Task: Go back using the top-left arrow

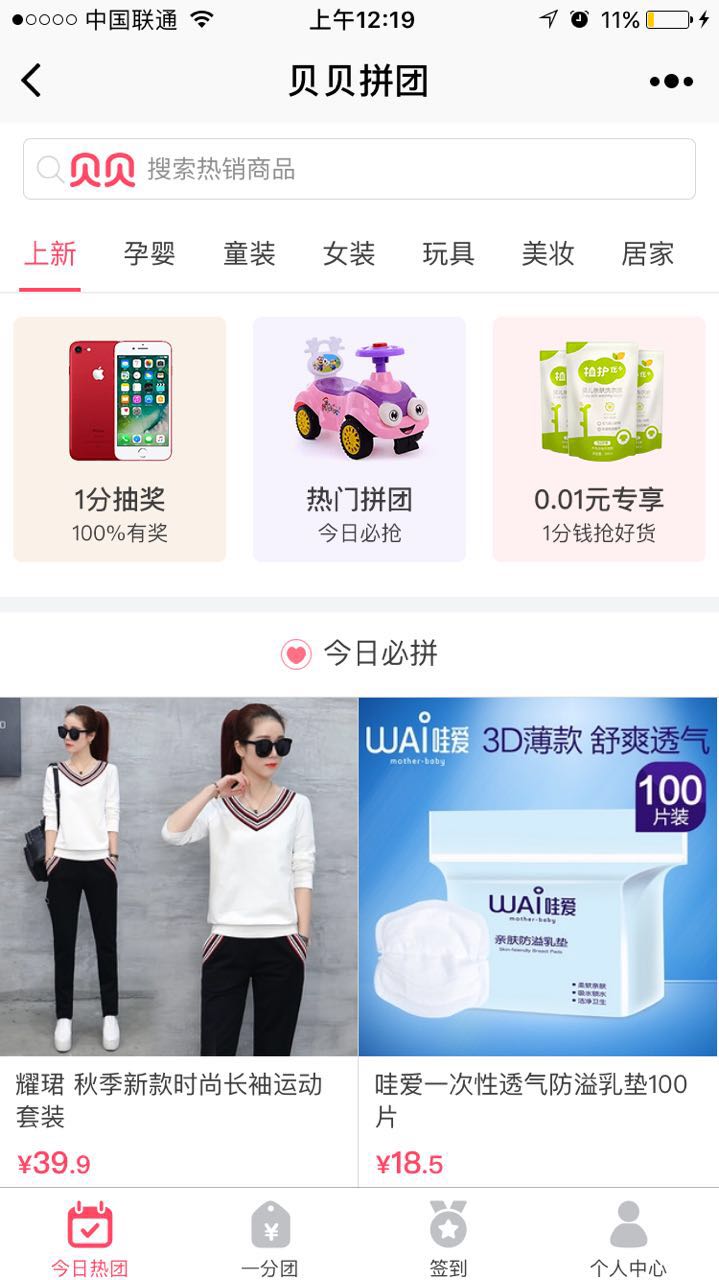Action: [x=32, y=81]
